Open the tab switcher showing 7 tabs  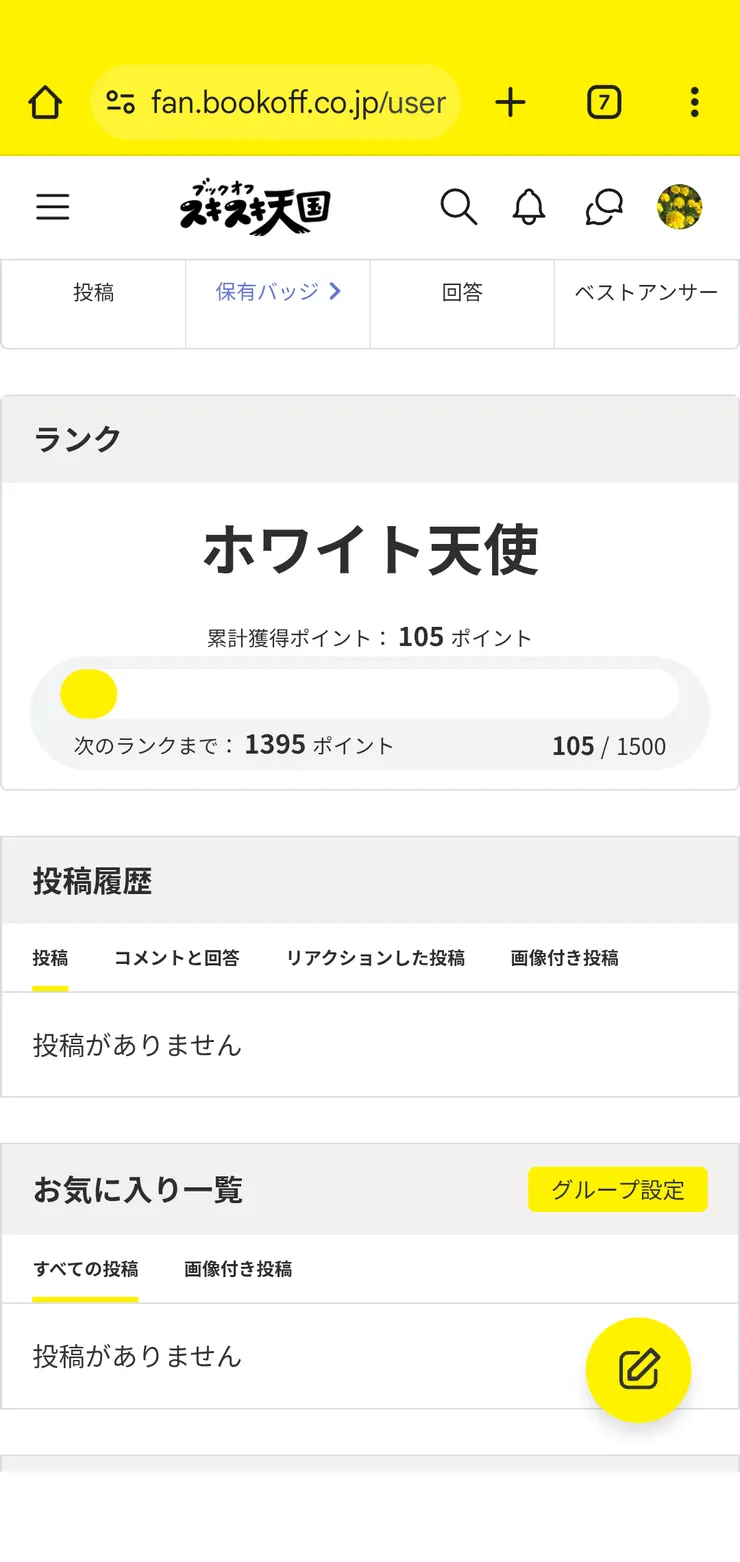point(603,101)
